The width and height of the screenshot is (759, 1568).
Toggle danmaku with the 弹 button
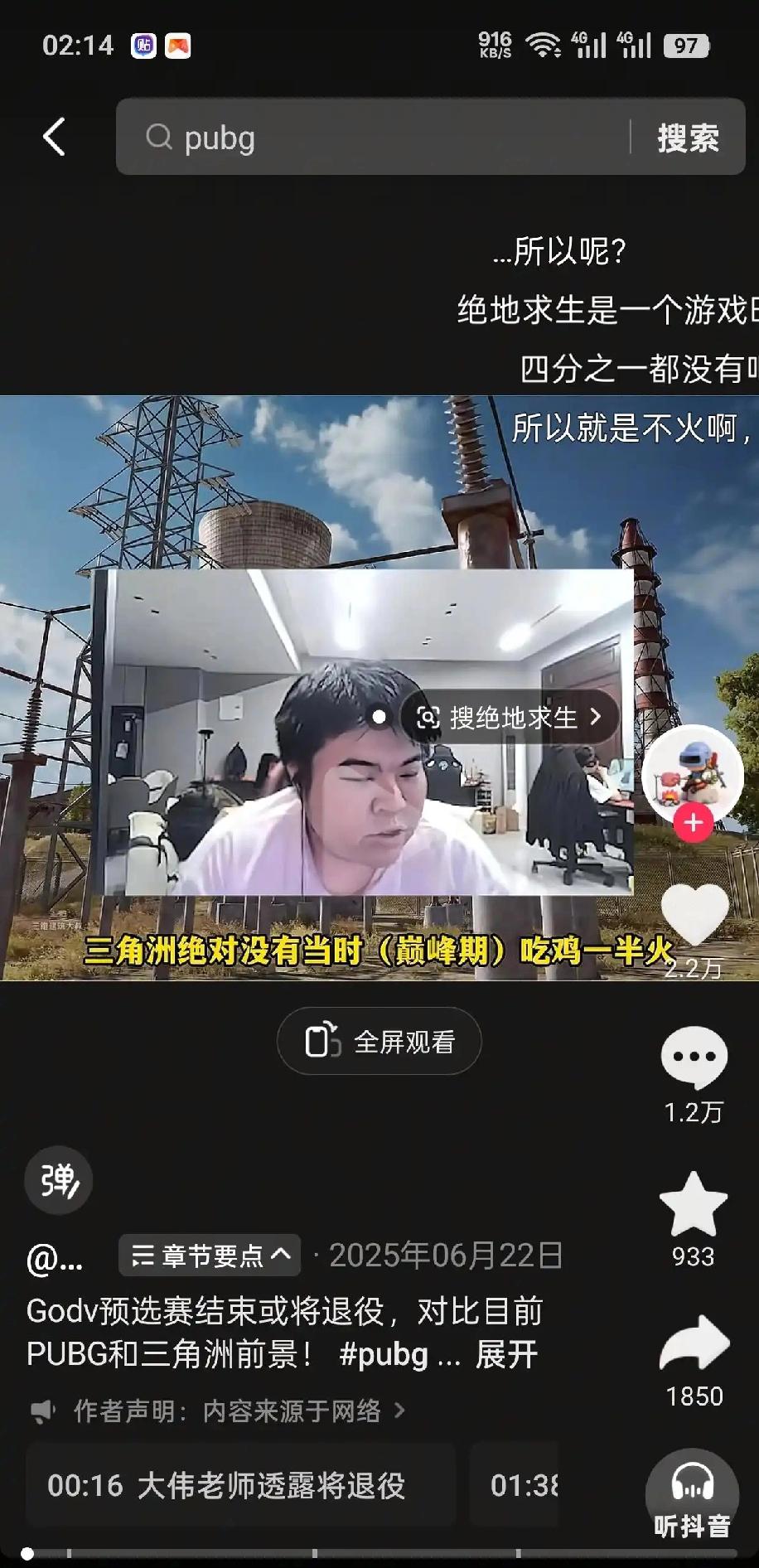click(57, 1181)
